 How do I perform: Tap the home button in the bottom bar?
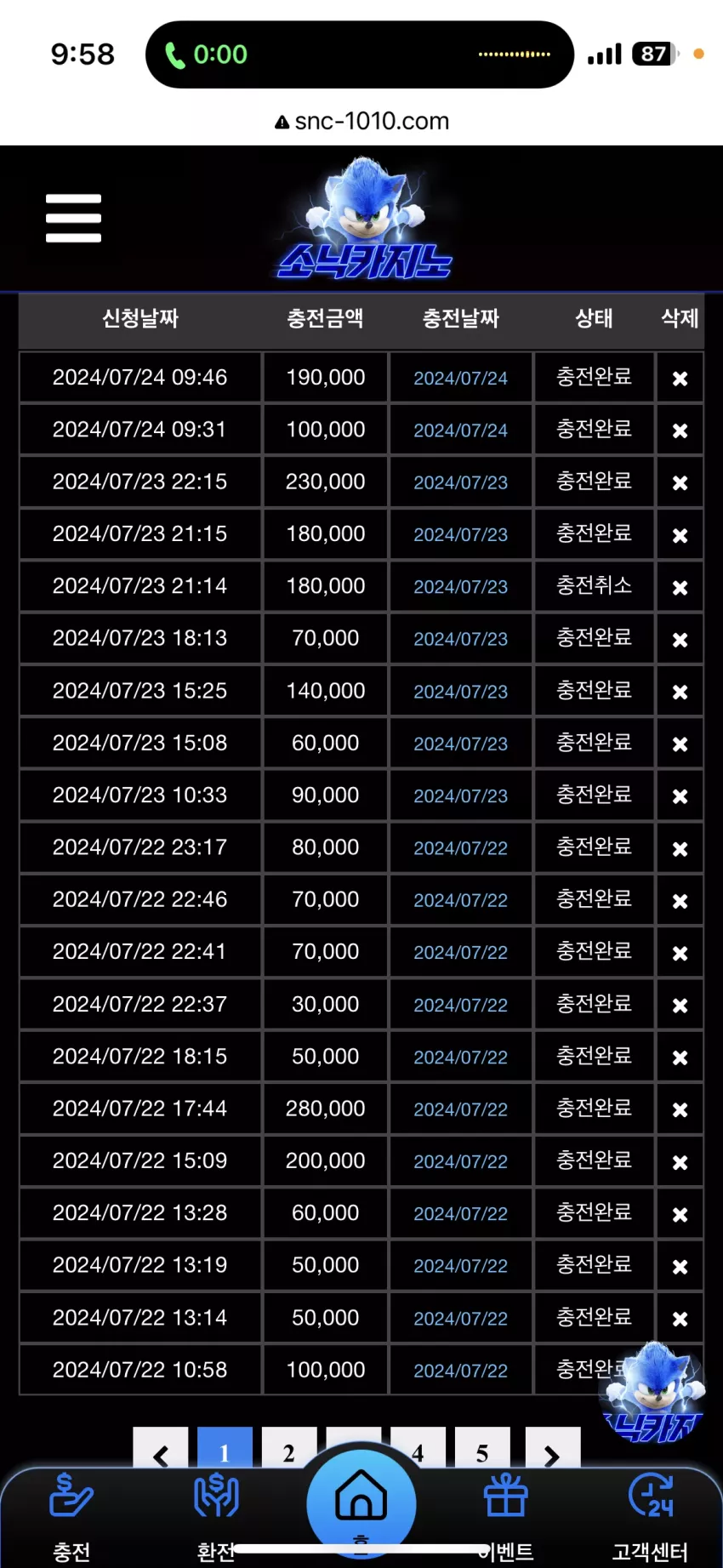point(361,1502)
